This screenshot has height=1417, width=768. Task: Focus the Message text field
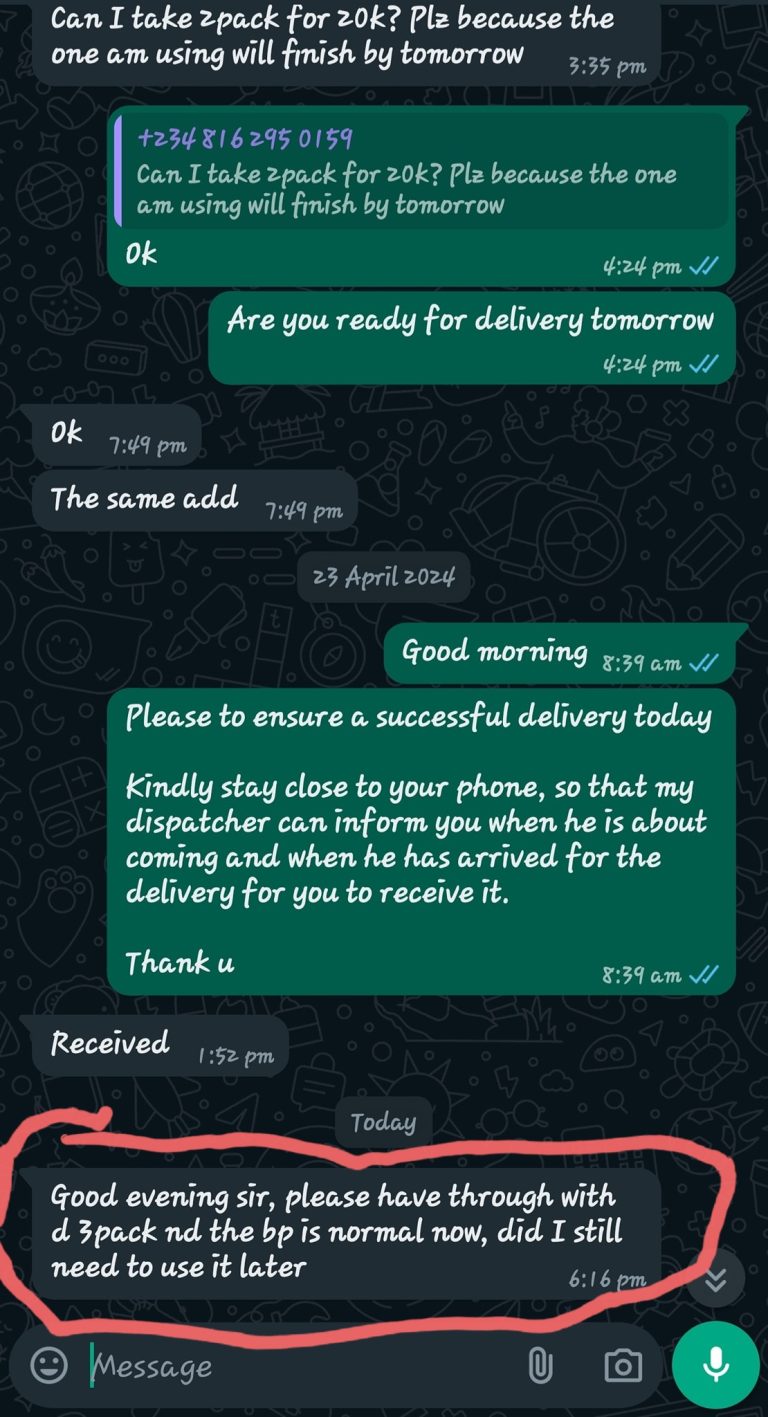click(300, 1366)
